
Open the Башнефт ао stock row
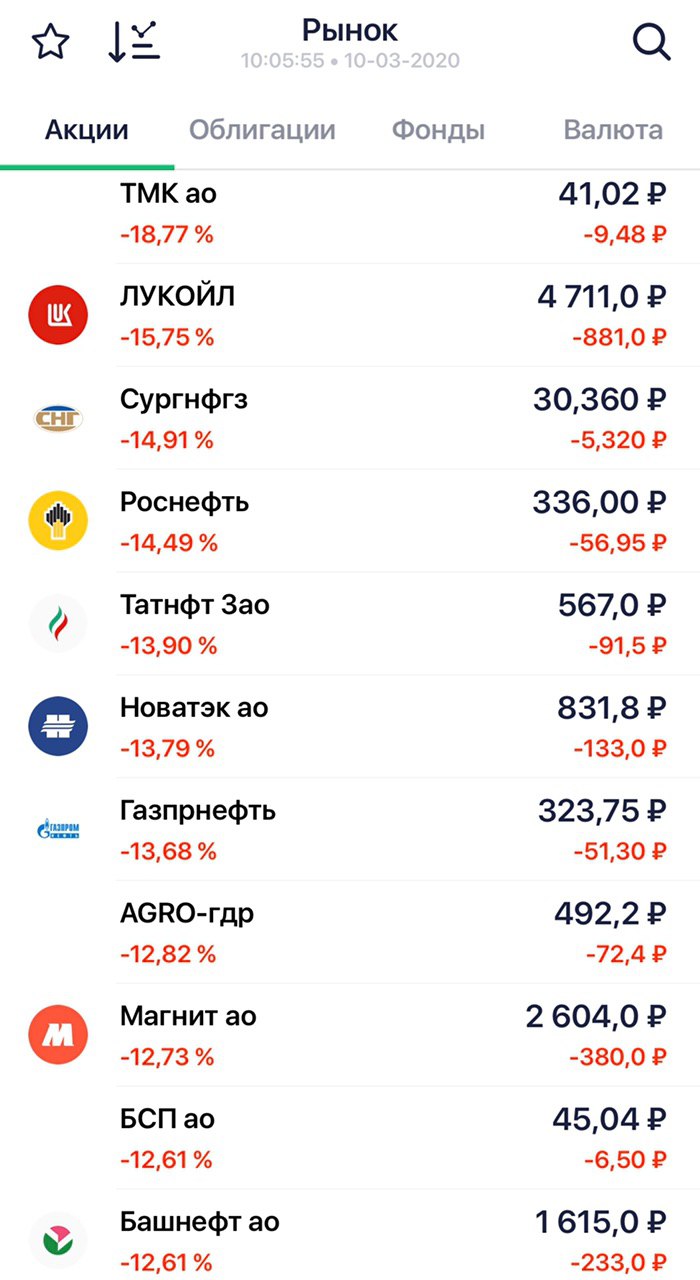click(350, 1236)
